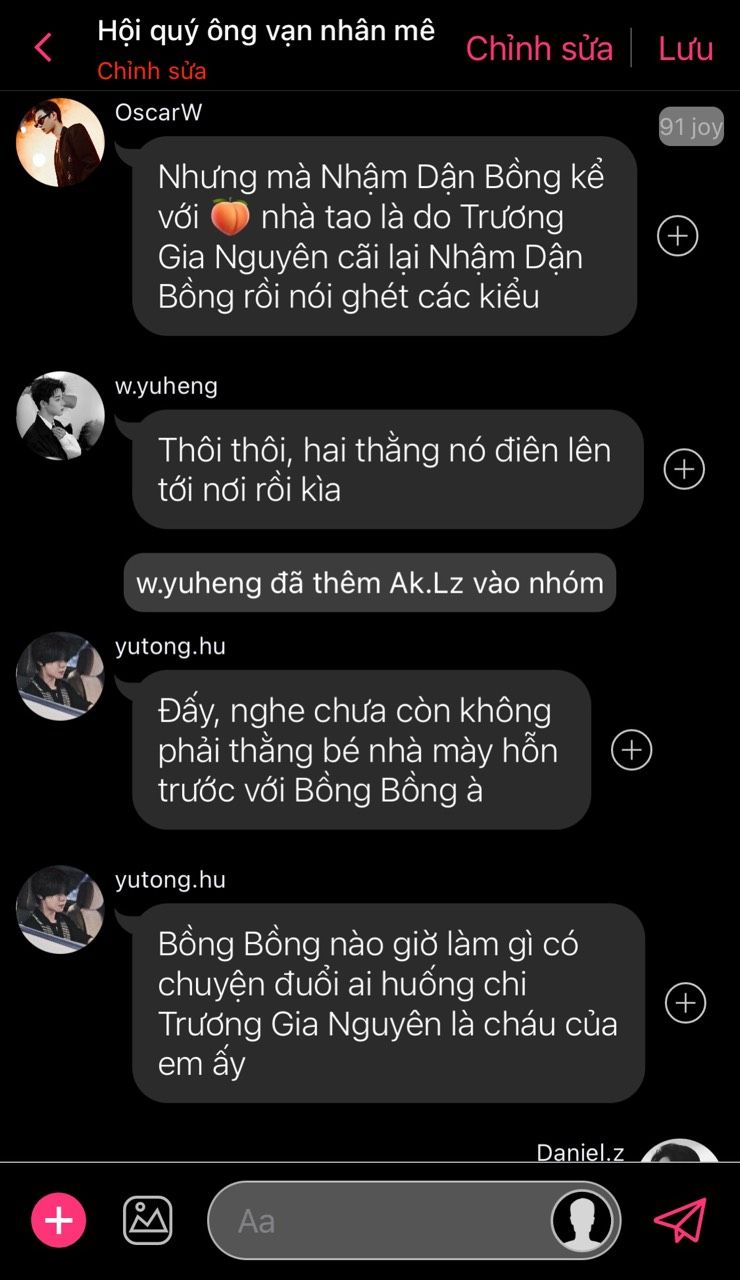Tap the 91 joy badge

click(x=691, y=127)
